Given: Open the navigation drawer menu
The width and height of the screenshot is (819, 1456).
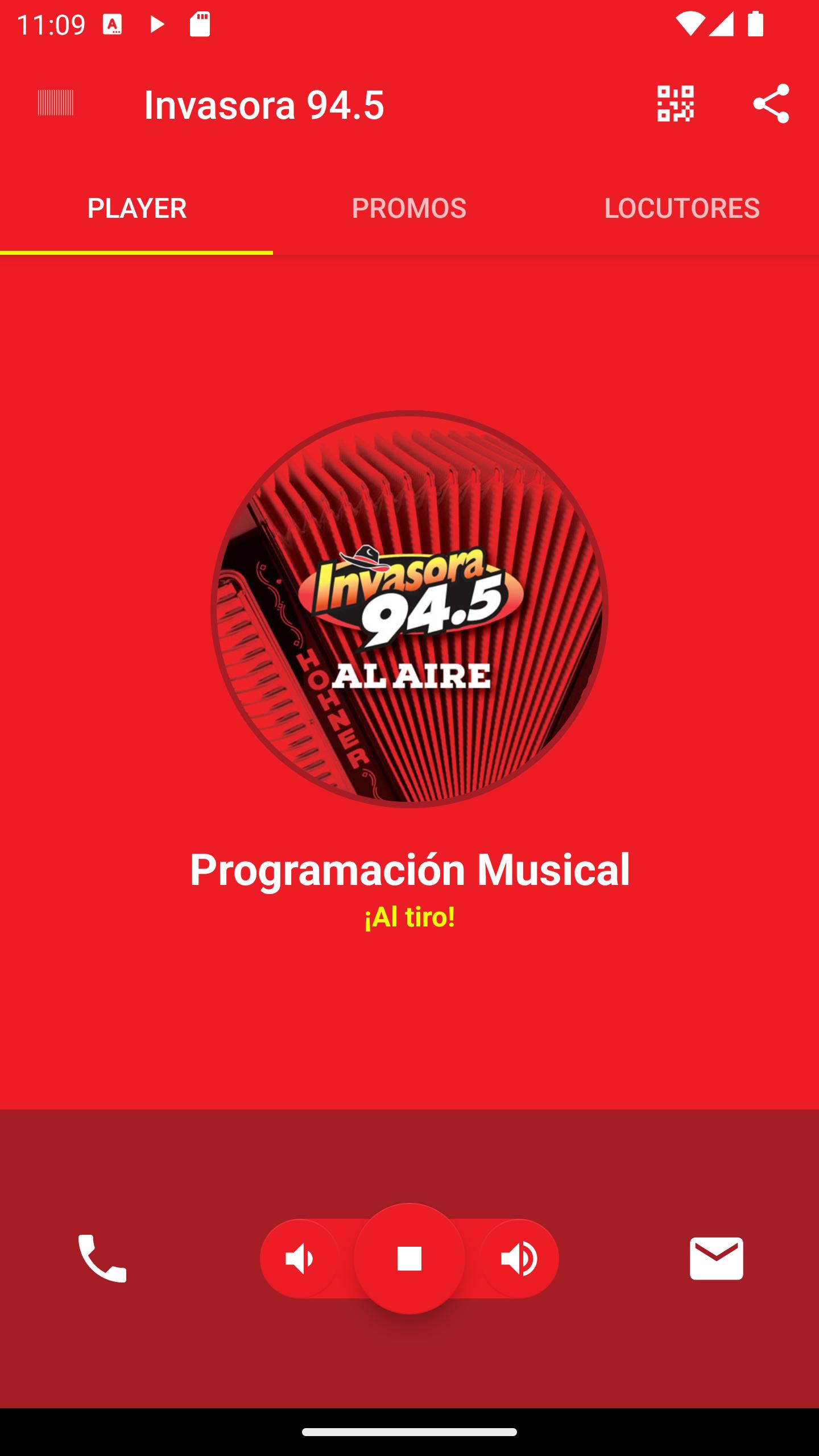Looking at the screenshot, I should 55,104.
